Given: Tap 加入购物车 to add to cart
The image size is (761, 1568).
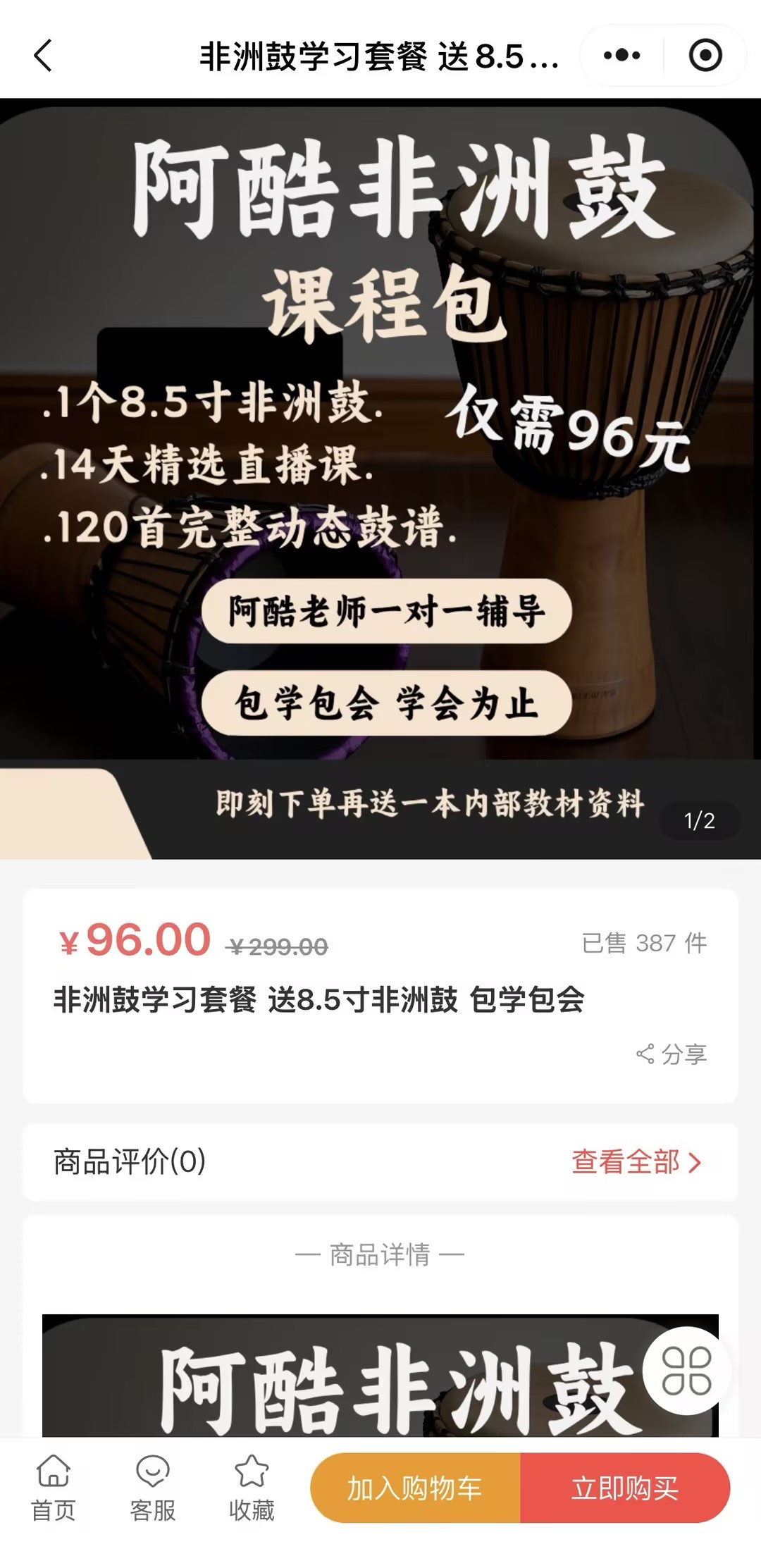Looking at the screenshot, I should [x=415, y=1488].
